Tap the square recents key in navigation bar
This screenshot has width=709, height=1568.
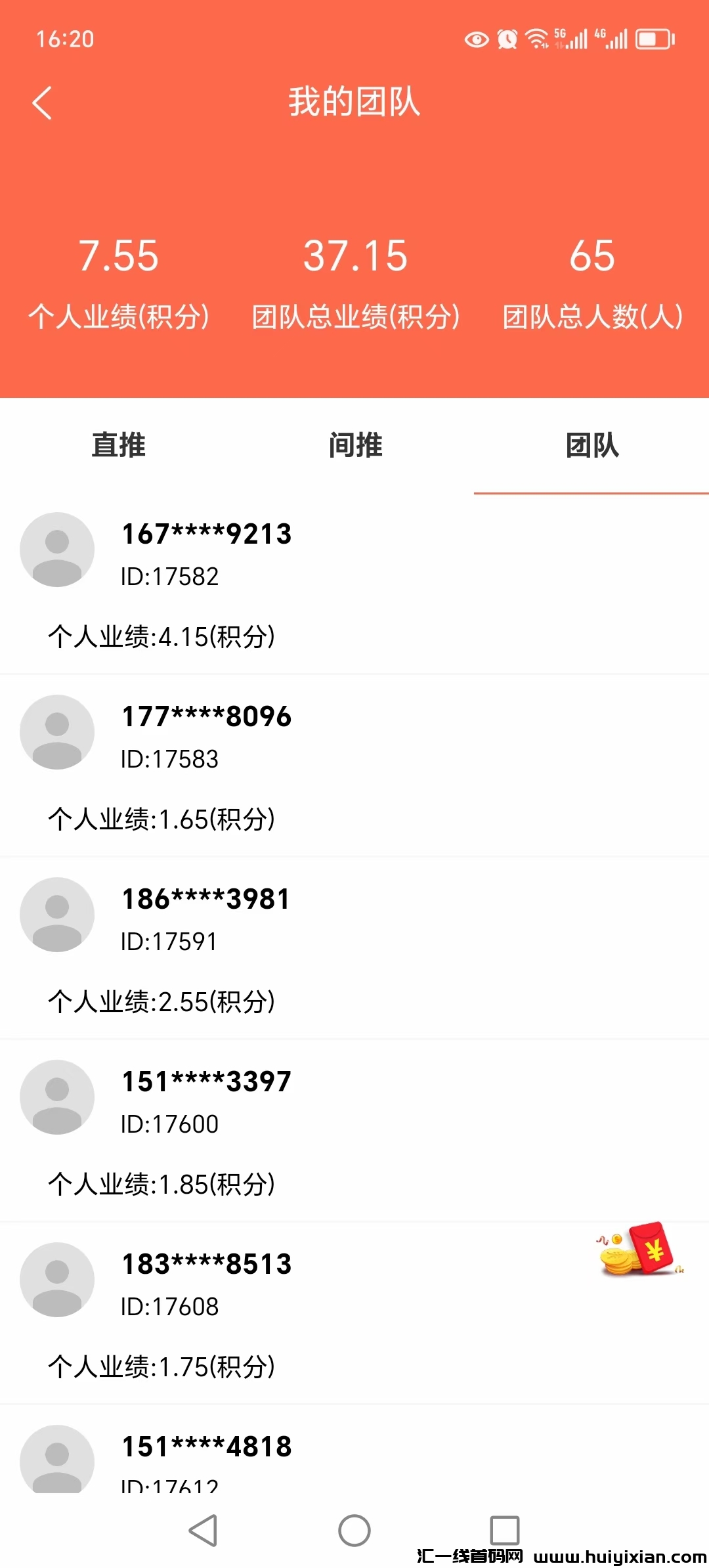504,1531
